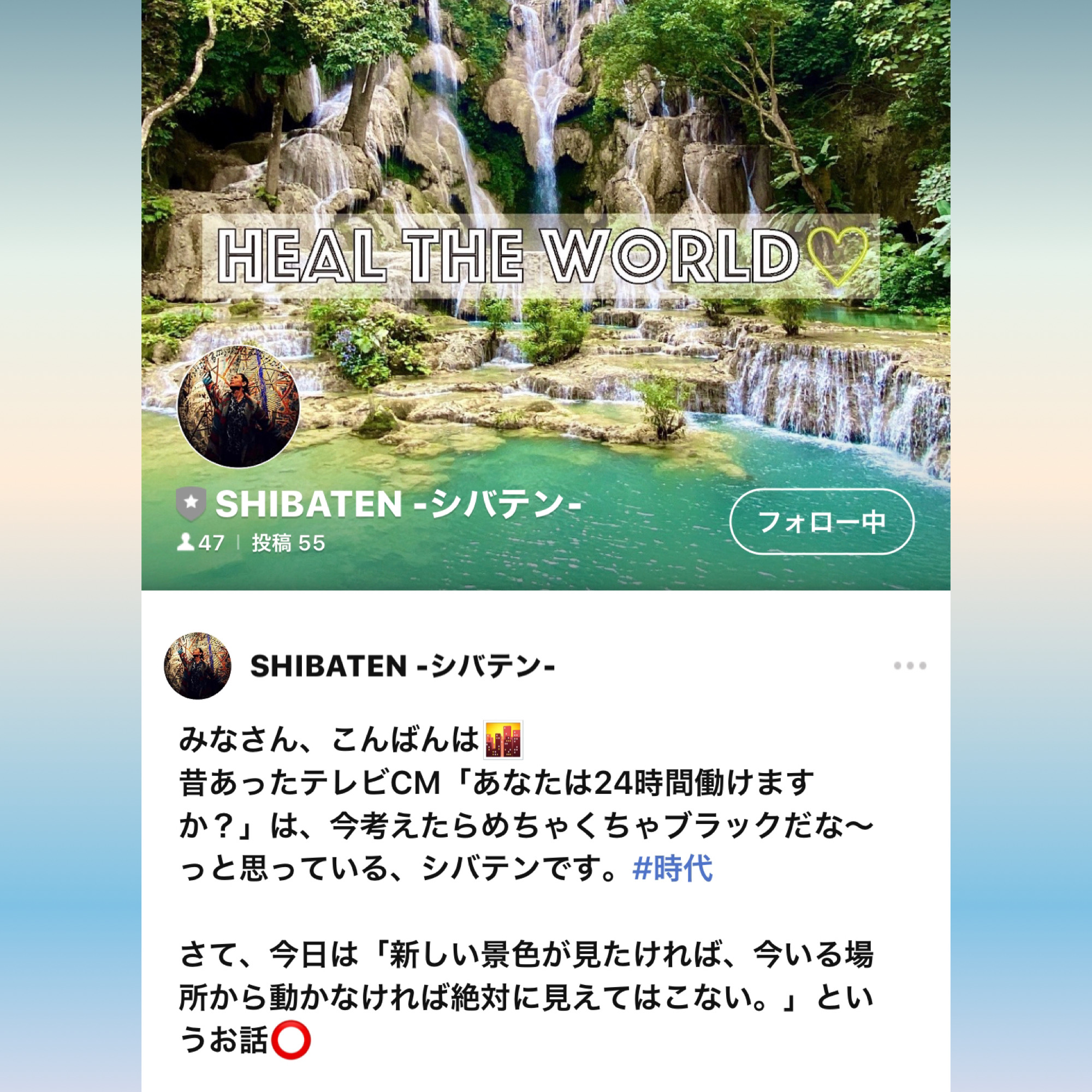Open the post author's small avatar
Screen dimensions: 1092x1092
[x=198, y=666]
